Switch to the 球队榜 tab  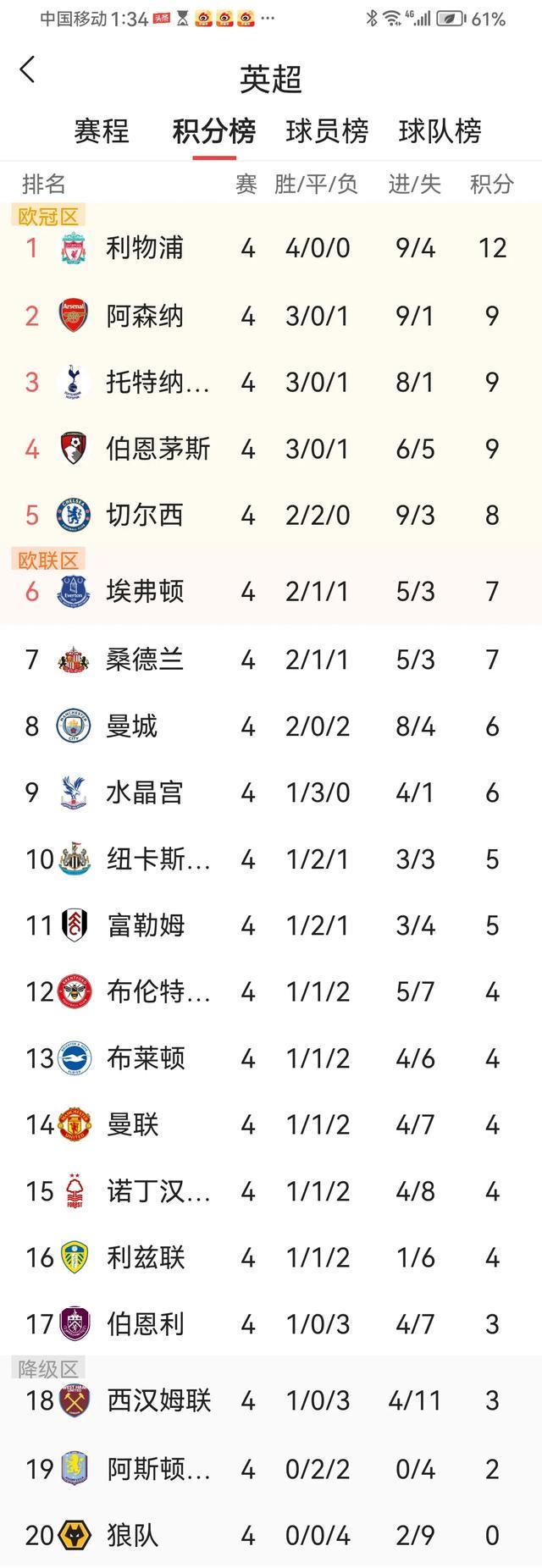[x=440, y=131]
